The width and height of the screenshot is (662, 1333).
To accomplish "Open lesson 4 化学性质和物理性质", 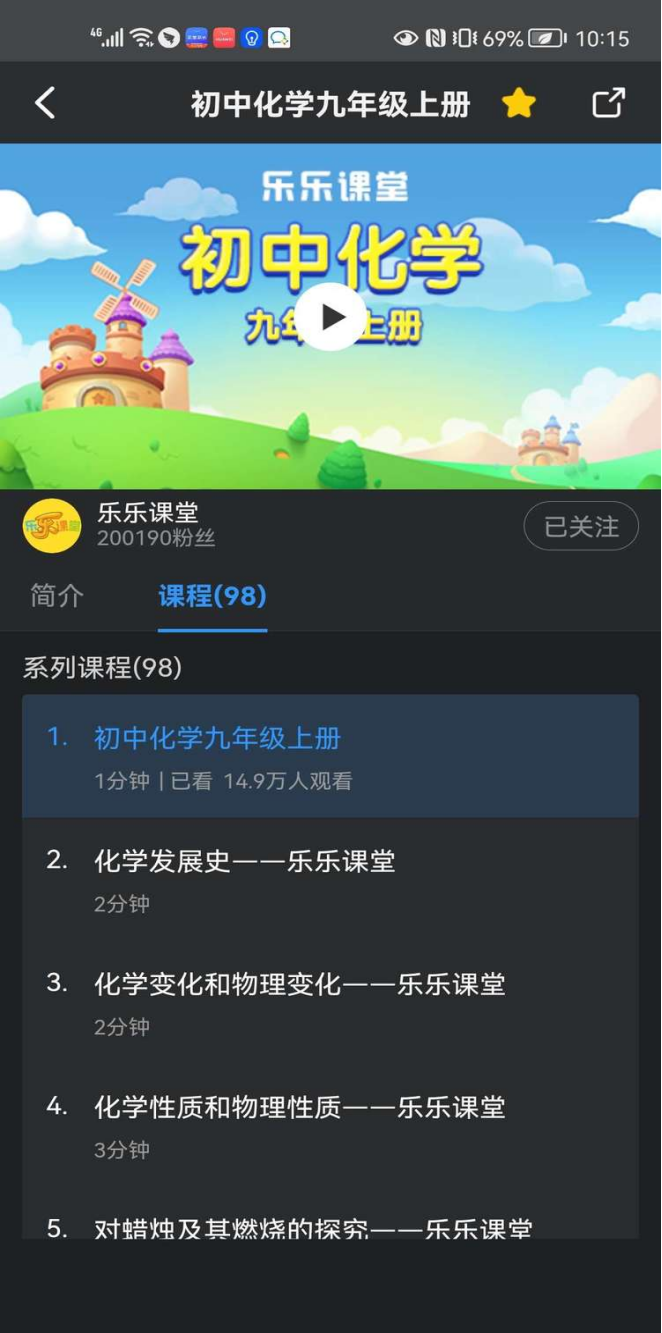I will pyautogui.click(x=330, y=1125).
